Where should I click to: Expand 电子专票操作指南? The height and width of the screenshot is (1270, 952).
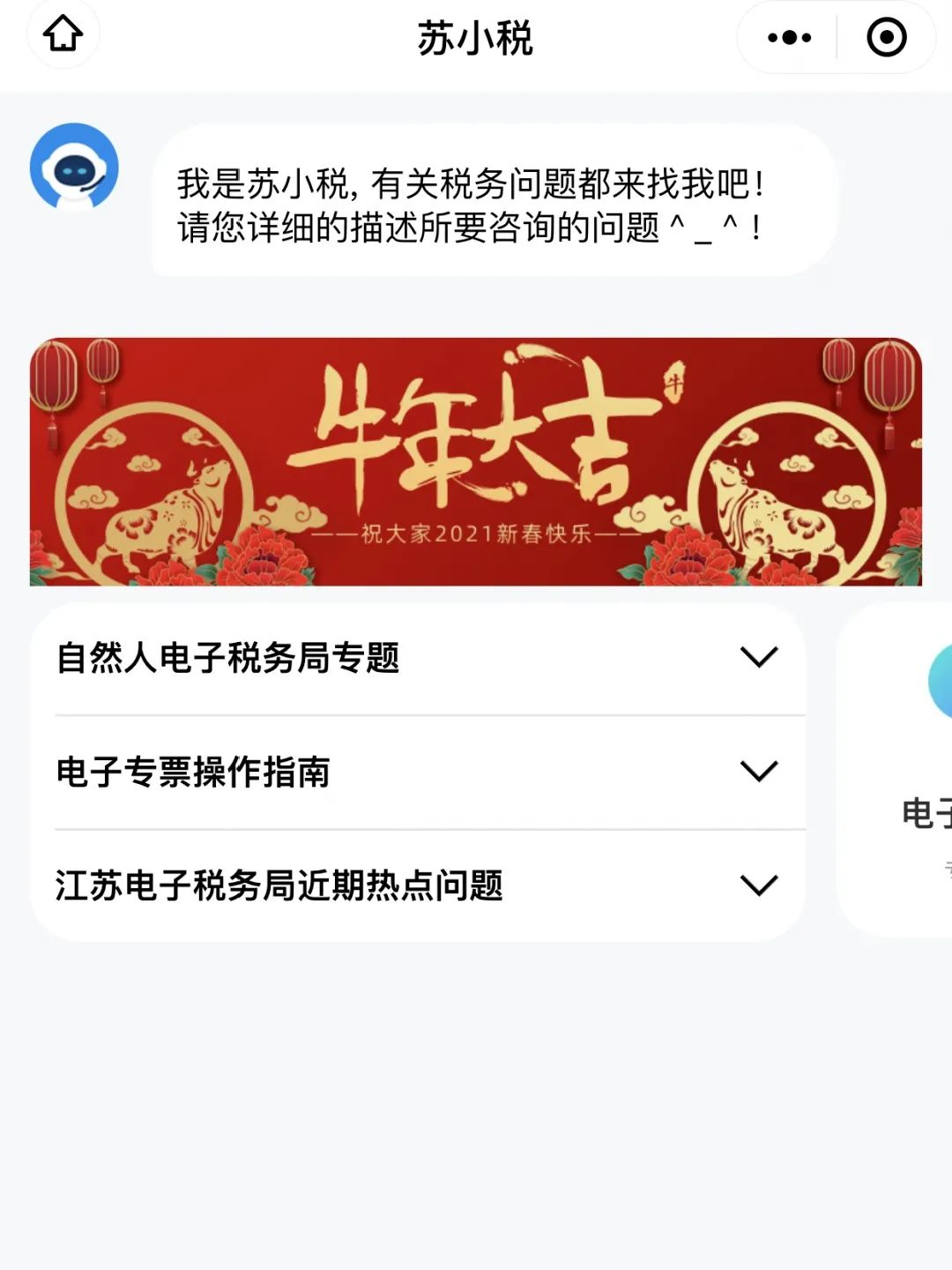(x=418, y=772)
